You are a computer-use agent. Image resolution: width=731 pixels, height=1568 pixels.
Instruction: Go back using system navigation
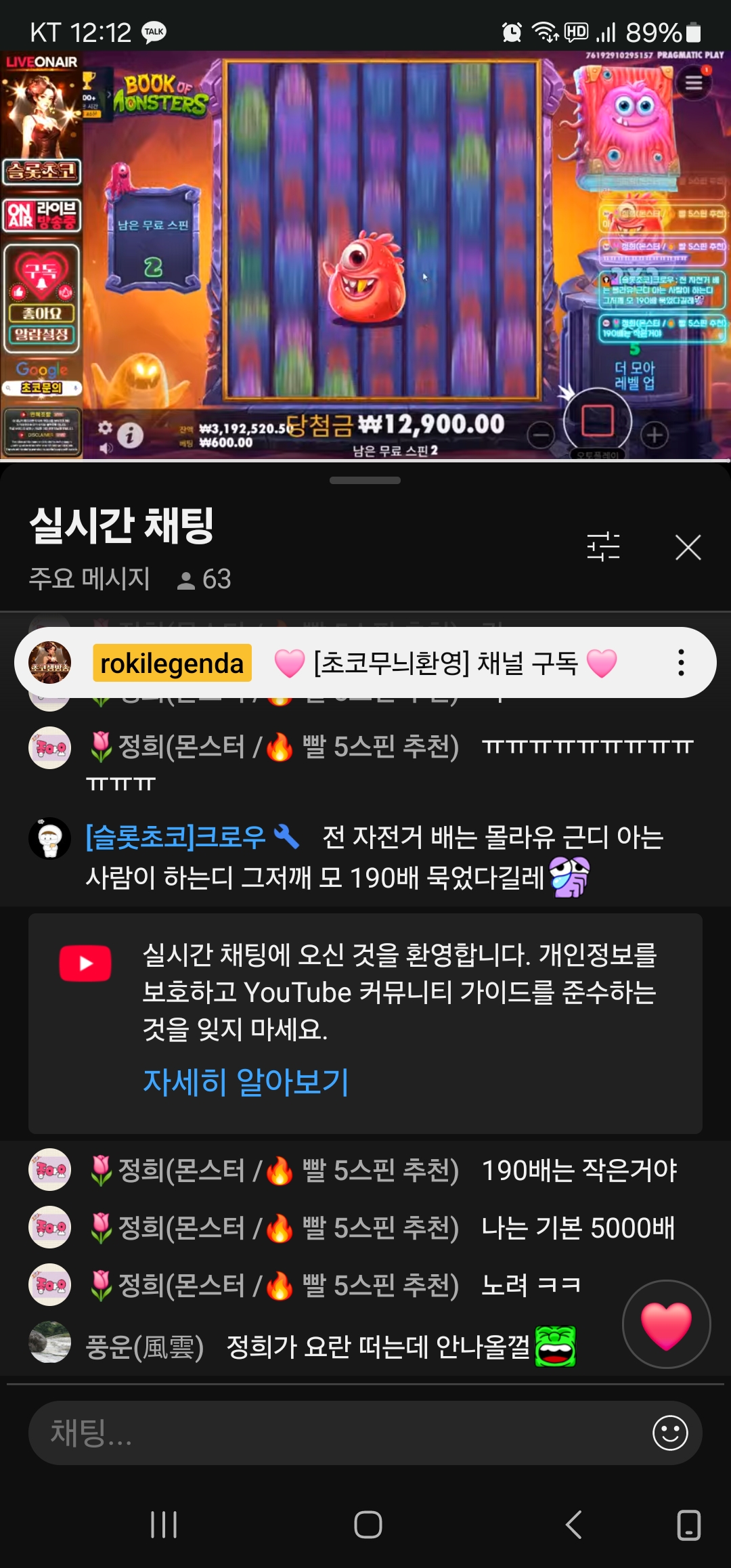573,1525
